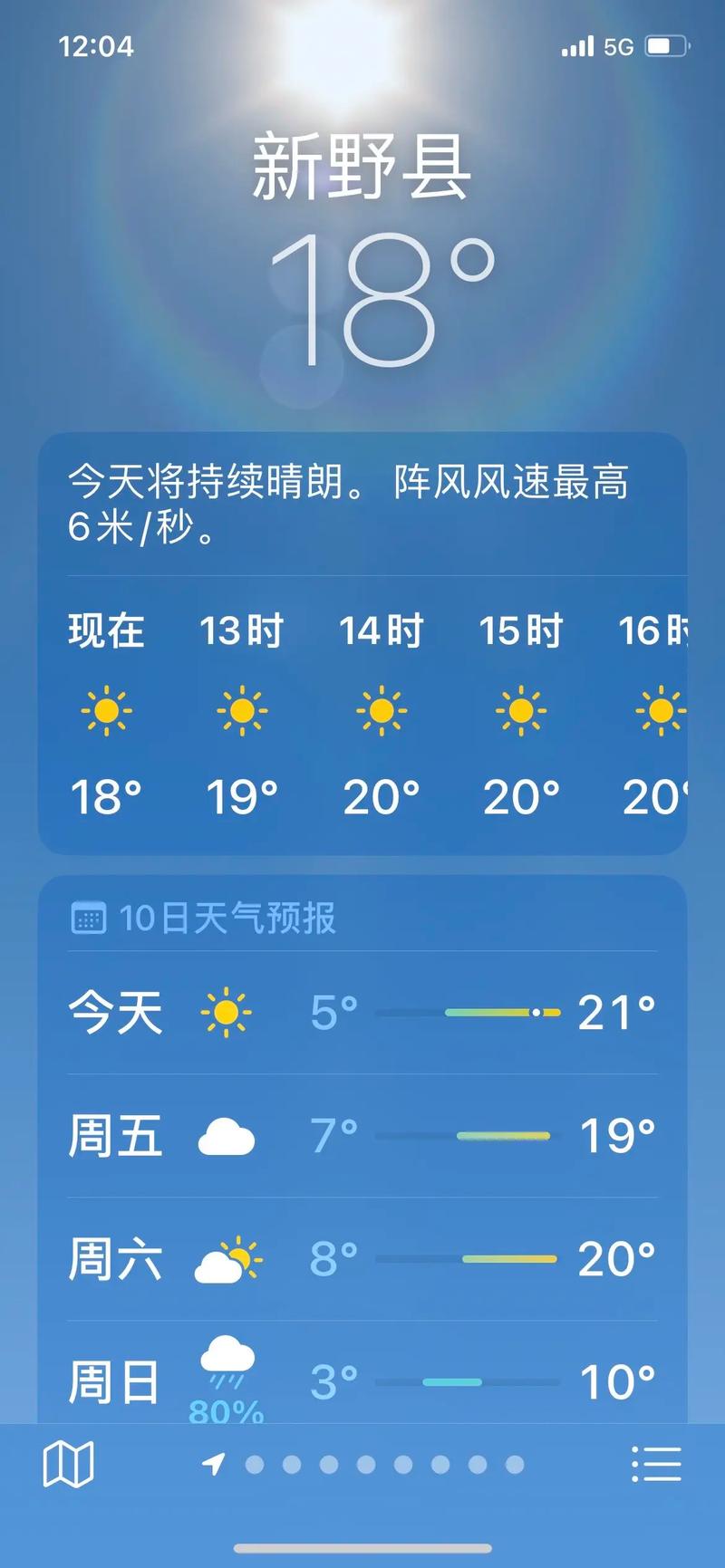Screen dimensions: 725x1568
Task: Select the 今天 forecast row
Action: pos(362,1014)
